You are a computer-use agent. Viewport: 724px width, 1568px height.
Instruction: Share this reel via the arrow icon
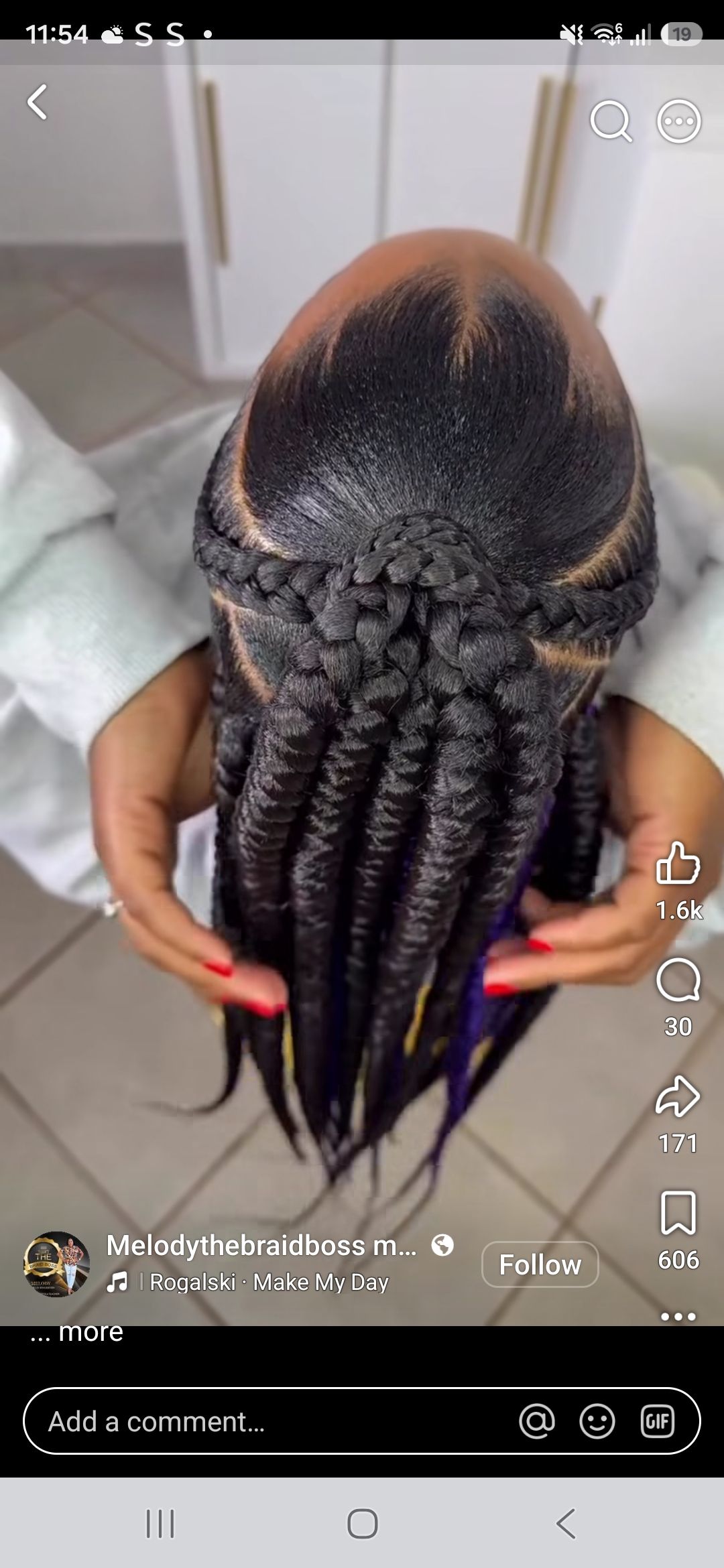pyautogui.click(x=678, y=1096)
